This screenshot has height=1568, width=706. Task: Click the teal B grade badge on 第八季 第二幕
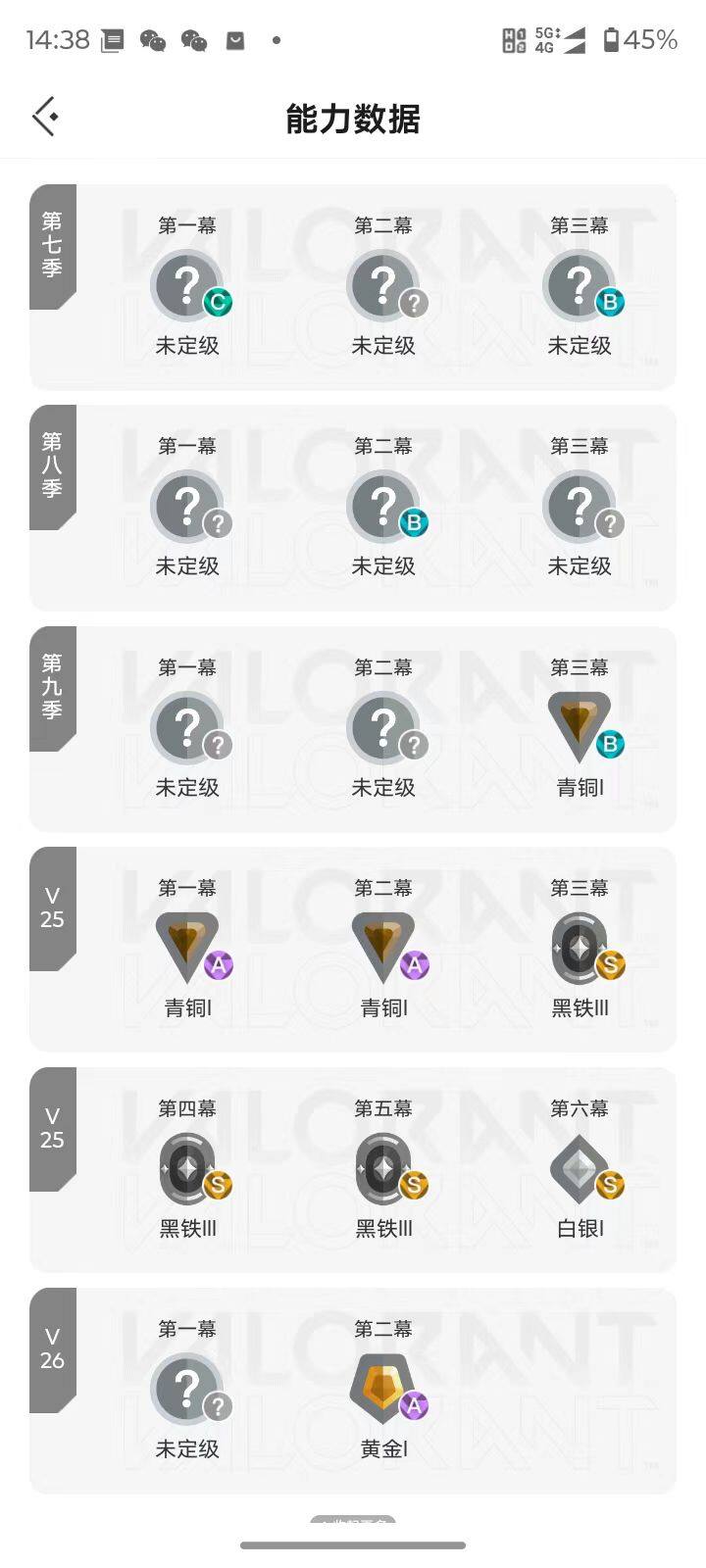pos(414,523)
